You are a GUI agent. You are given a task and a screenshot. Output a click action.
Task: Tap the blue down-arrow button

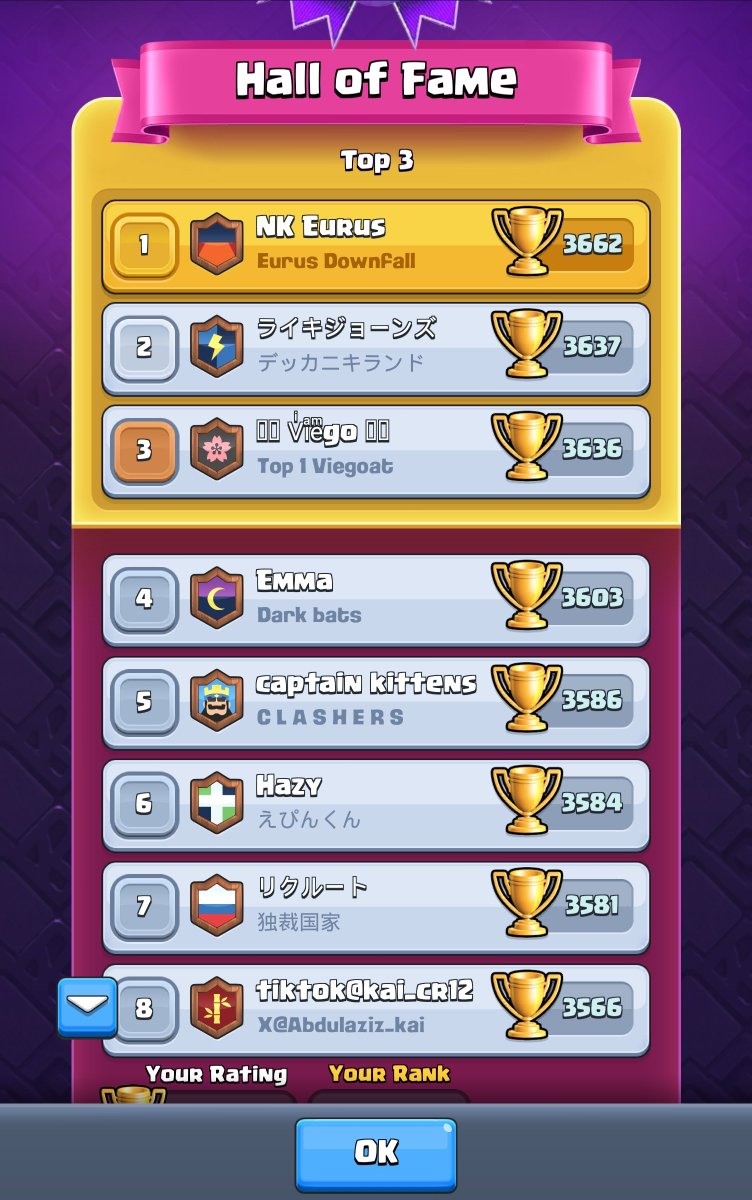88,1006
